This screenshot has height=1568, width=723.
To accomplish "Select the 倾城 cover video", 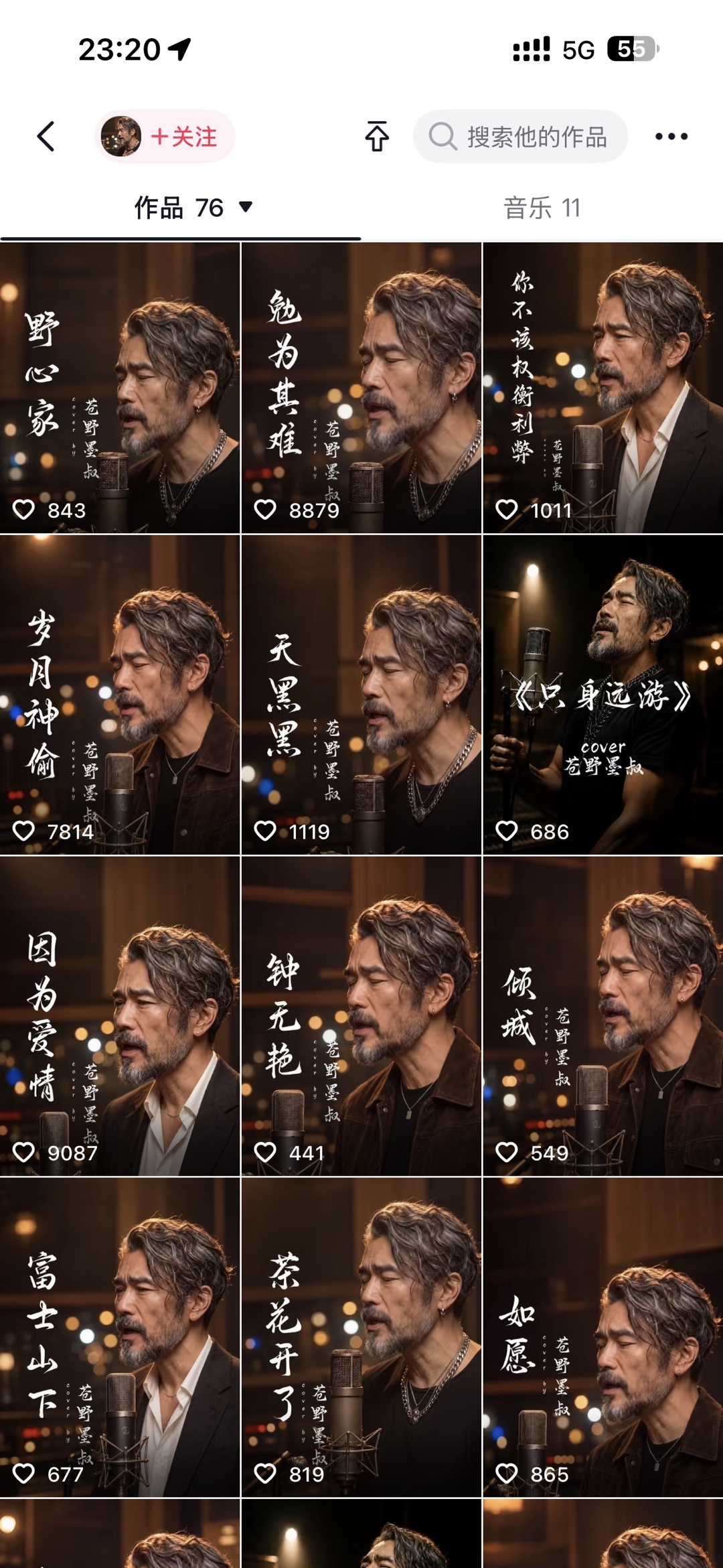I will (x=602, y=1016).
